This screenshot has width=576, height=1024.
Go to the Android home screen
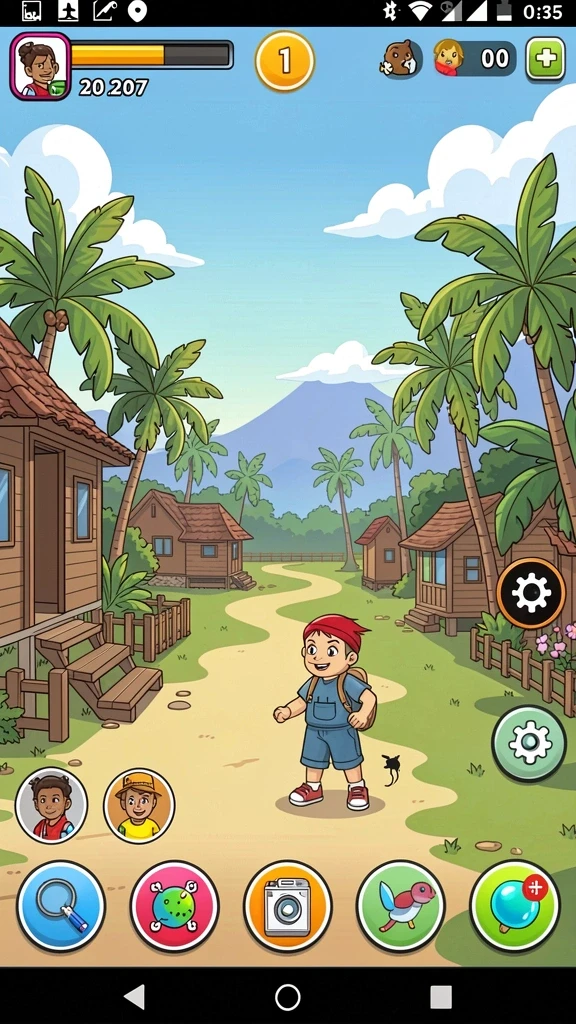tap(288, 997)
